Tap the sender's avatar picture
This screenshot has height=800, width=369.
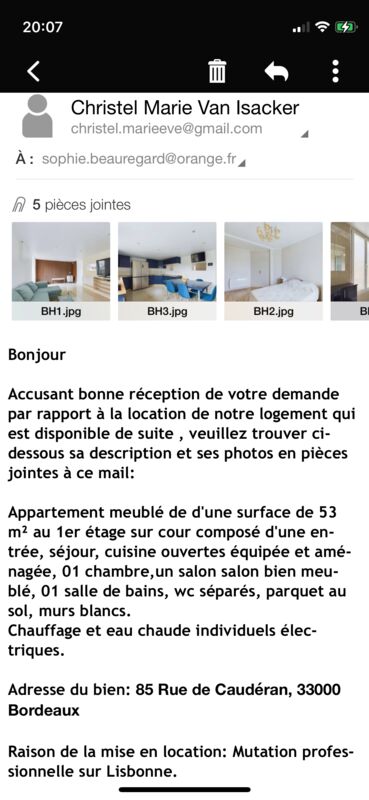[x=37, y=117]
